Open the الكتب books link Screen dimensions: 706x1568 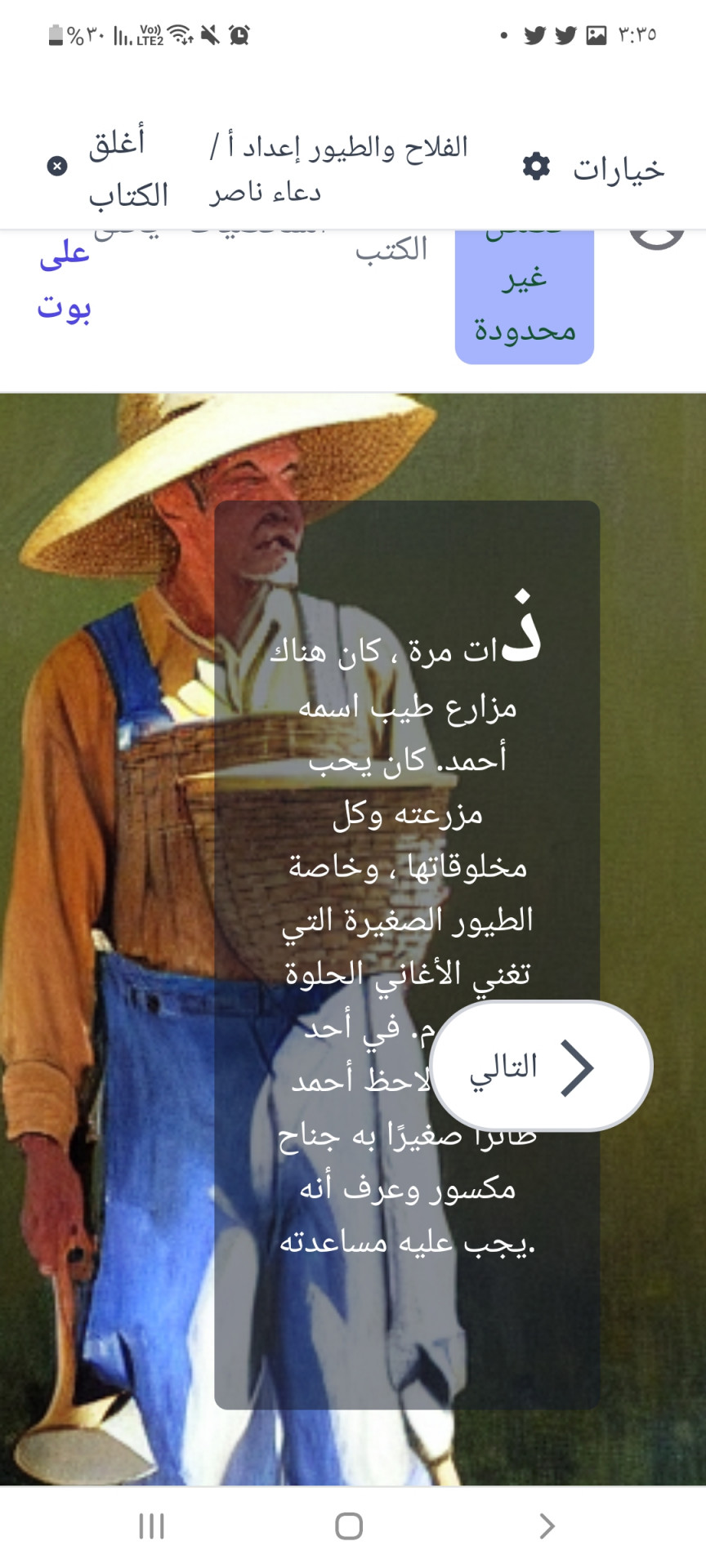(391, 250)
